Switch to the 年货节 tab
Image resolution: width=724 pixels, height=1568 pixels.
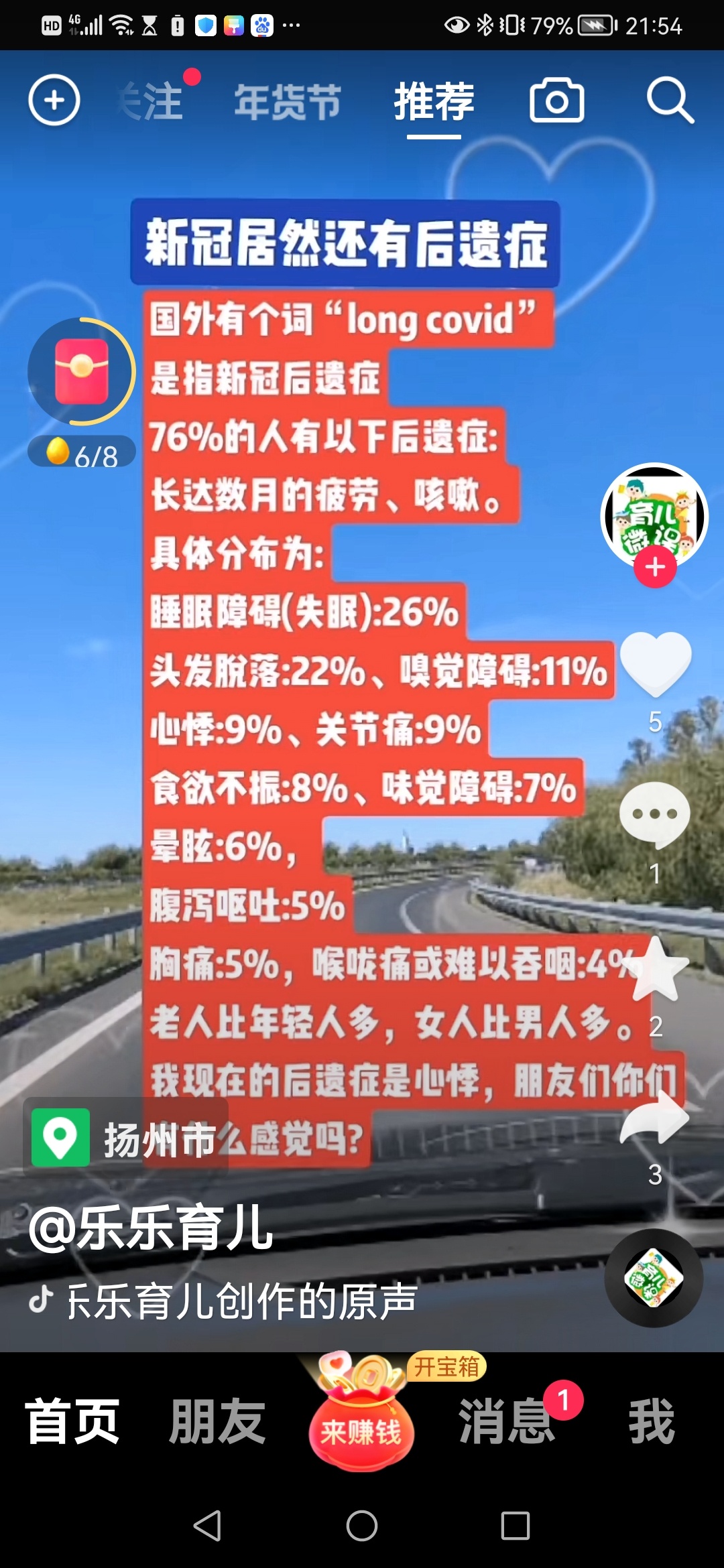pos(288,102)
